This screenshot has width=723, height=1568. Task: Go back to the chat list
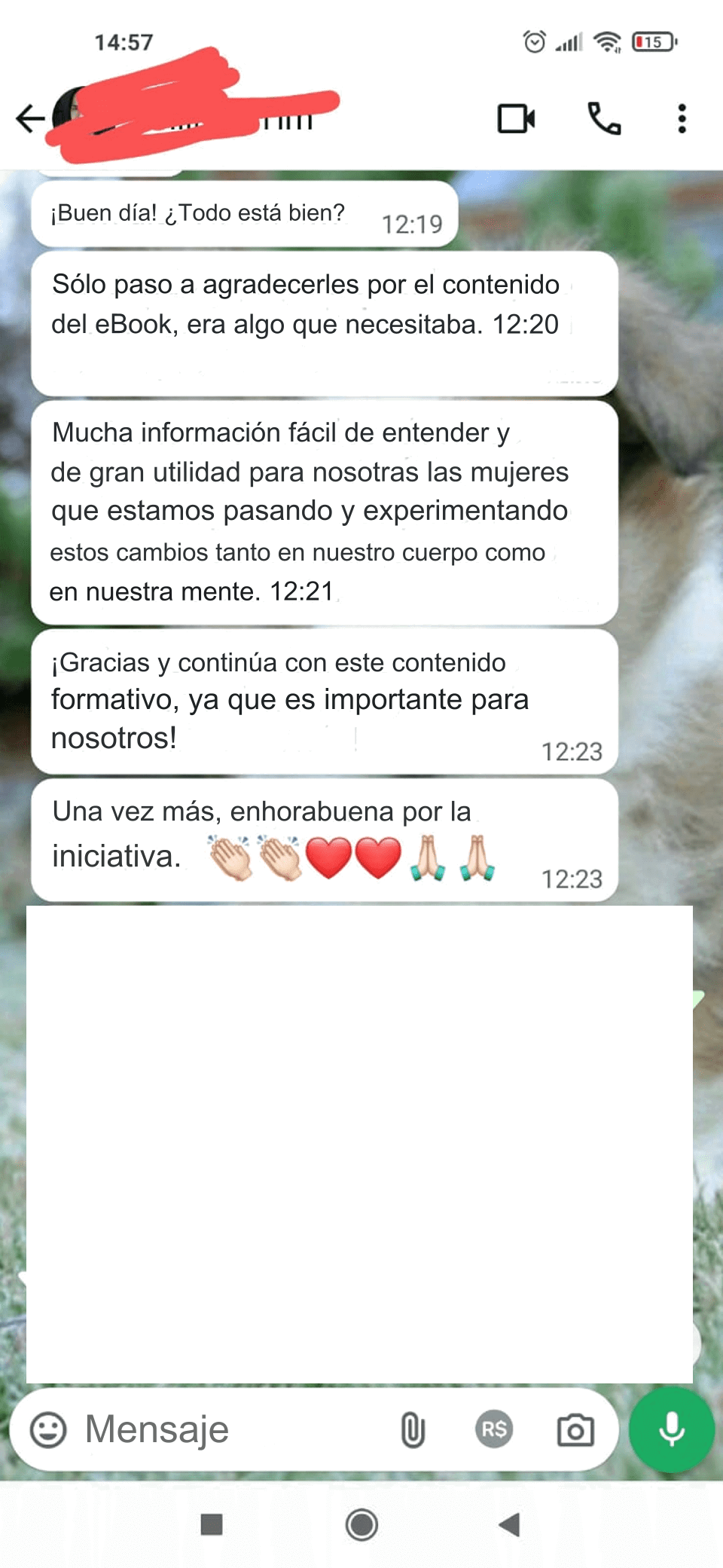[30, 118]
